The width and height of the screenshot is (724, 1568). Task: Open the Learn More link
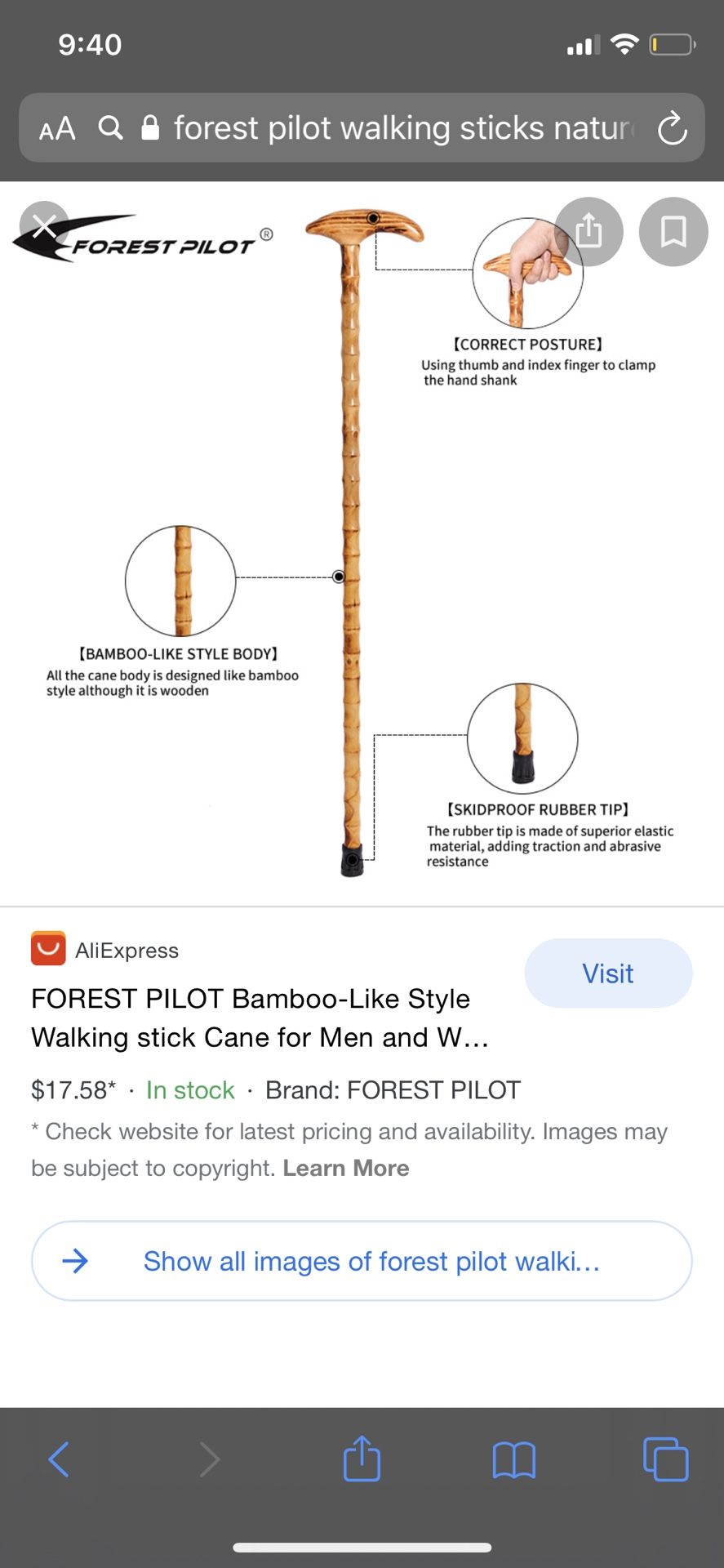[346, 1168]
